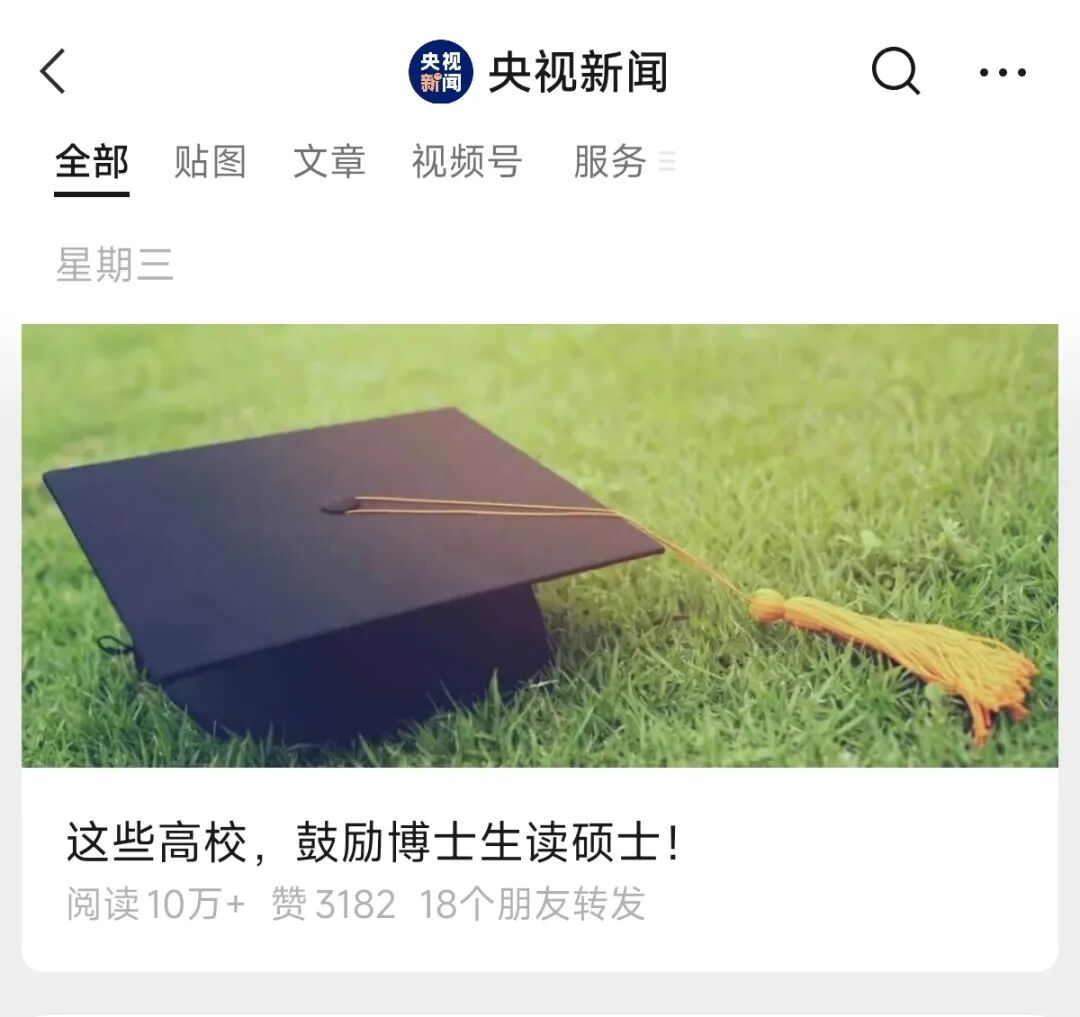The width and height of the screenshot is (1080, 1017).
Task: Open the 服务 menu tab
Action: tap(612, 162)
